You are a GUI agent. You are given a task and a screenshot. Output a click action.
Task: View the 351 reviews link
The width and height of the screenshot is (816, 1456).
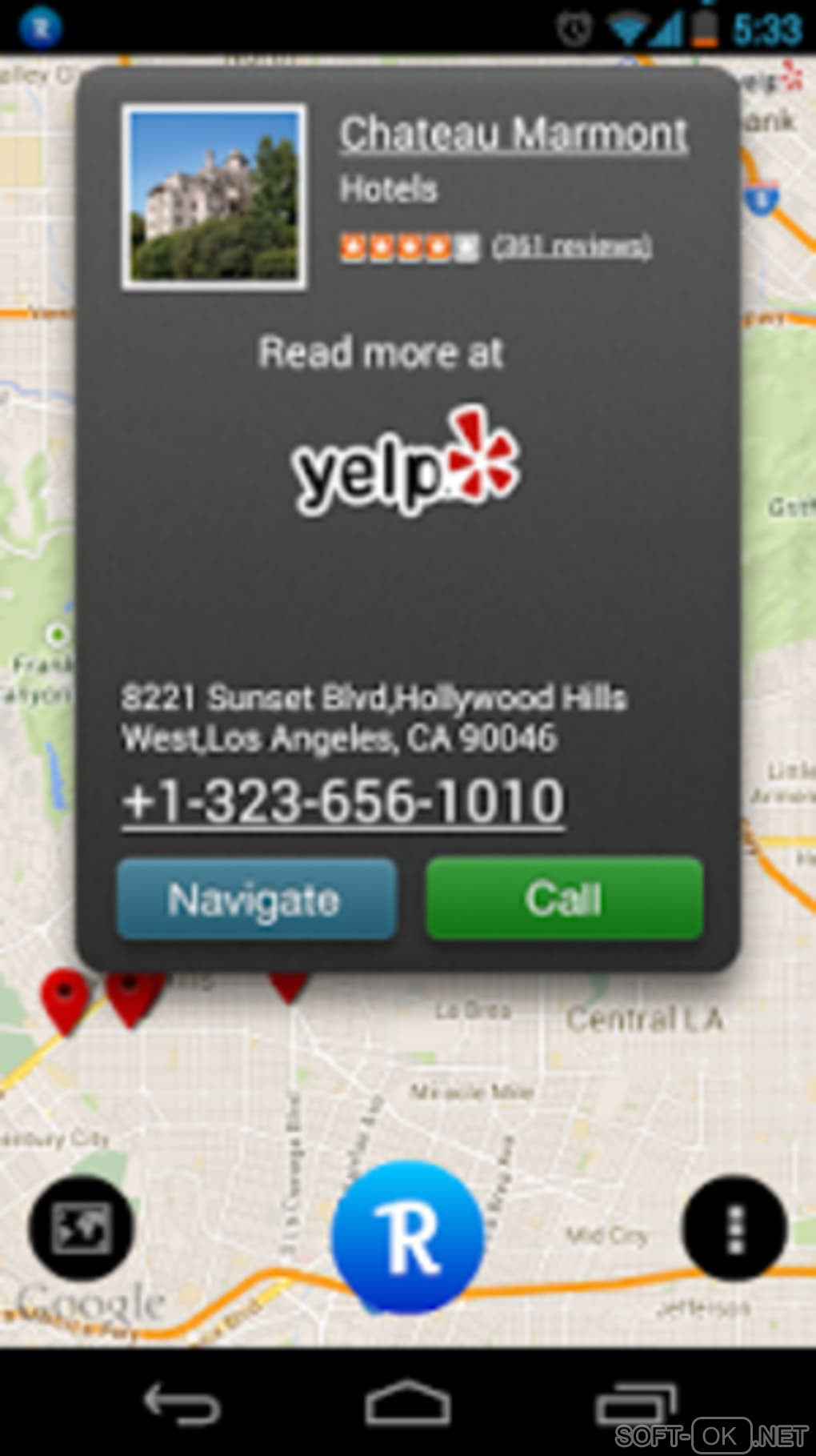pyautogui.click(x=571, y=246)
